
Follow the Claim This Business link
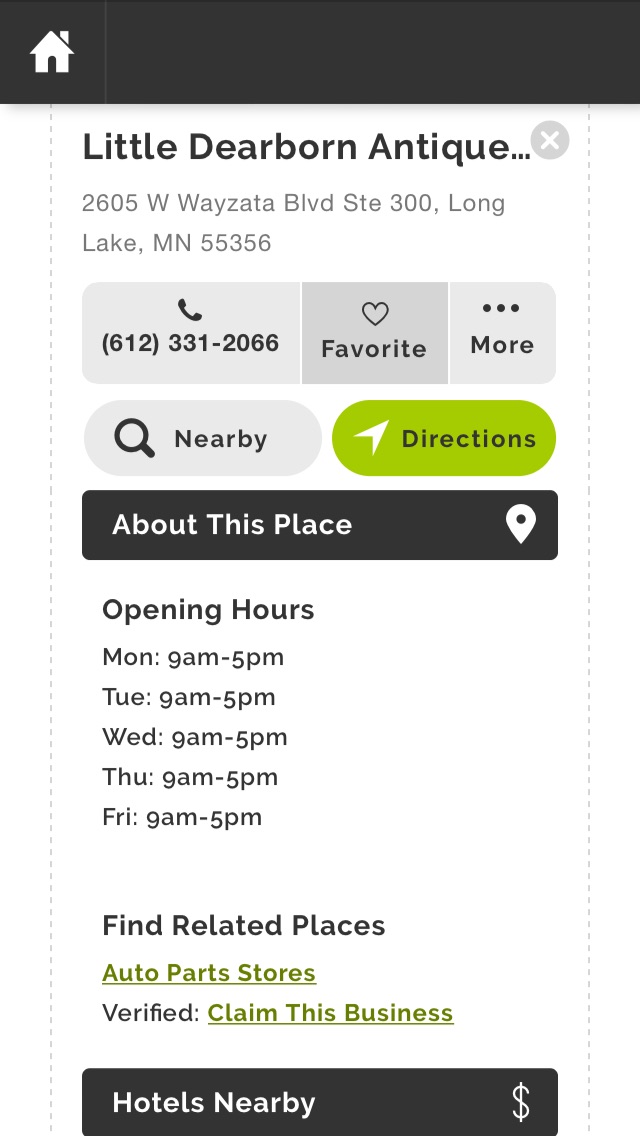[330, 1013]
